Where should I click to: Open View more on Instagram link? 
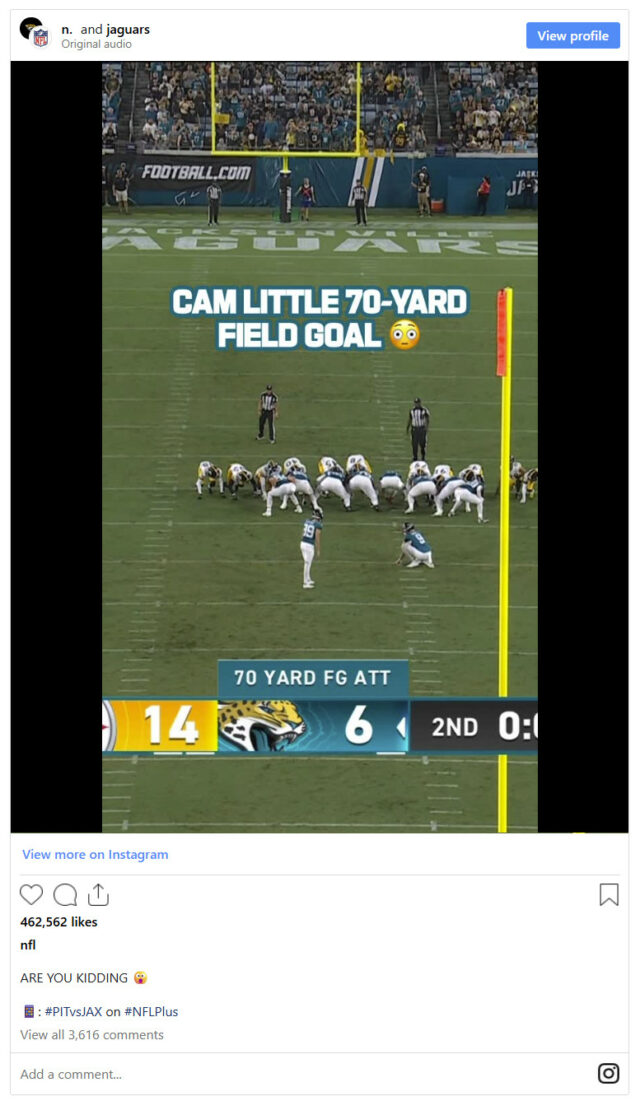95,854
